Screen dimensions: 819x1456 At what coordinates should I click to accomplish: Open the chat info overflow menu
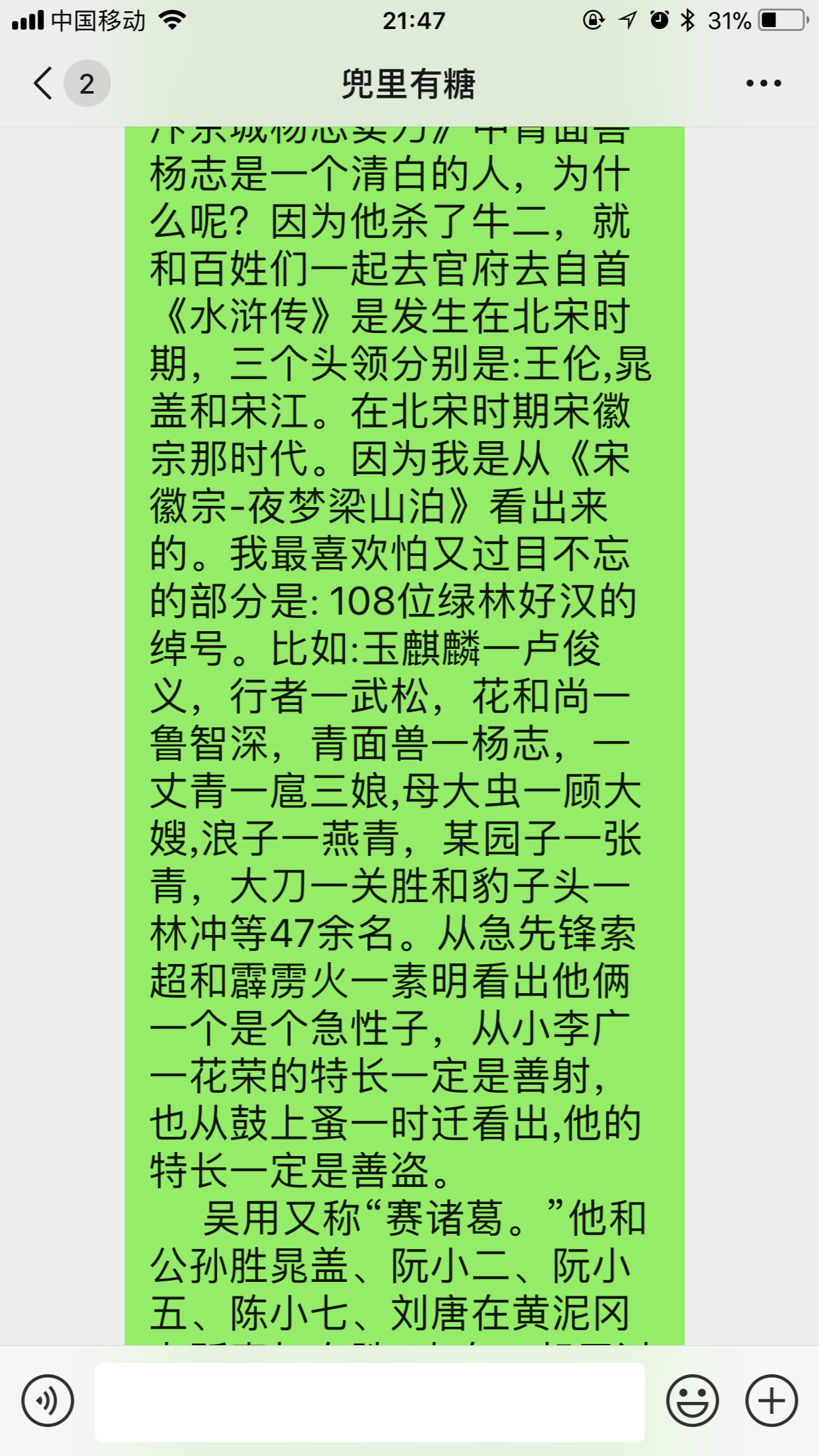pyautogui.click(x=764, y=84)
